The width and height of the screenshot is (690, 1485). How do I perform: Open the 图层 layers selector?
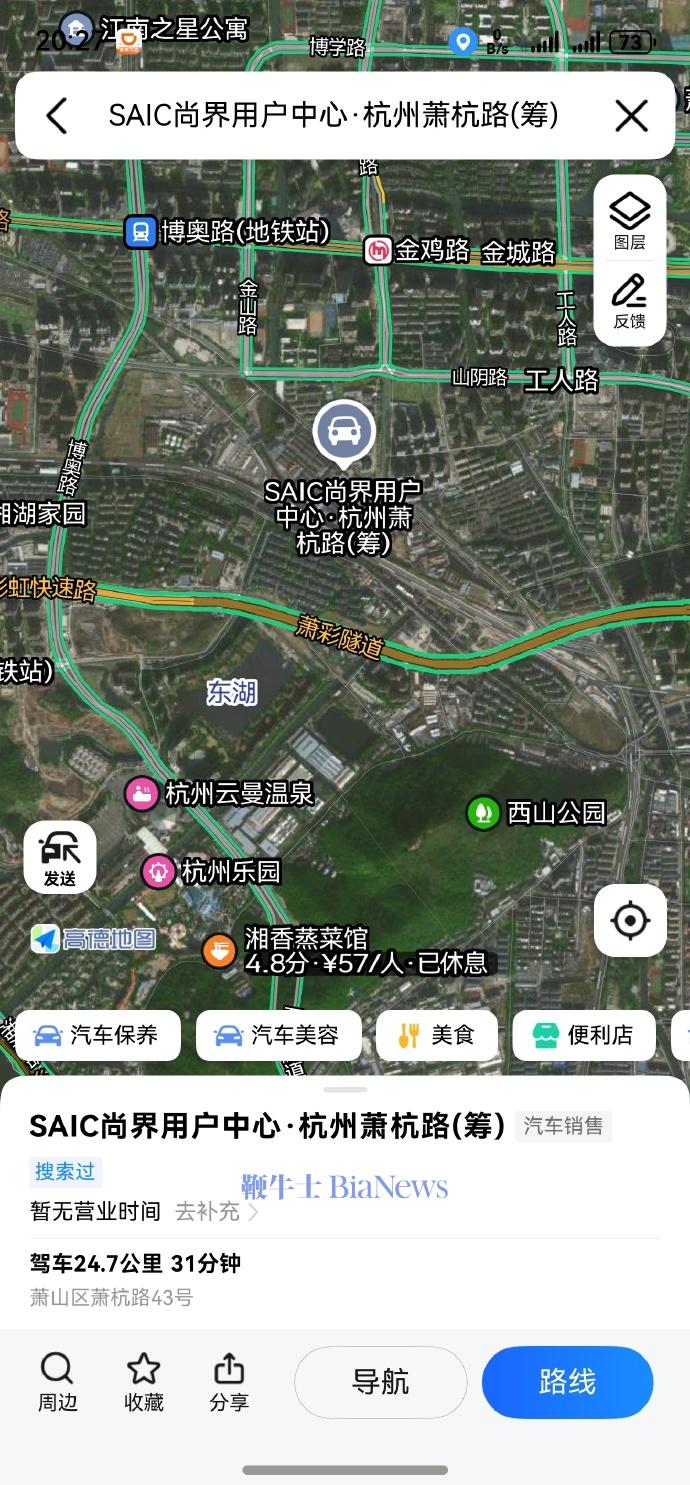(629, 222)
